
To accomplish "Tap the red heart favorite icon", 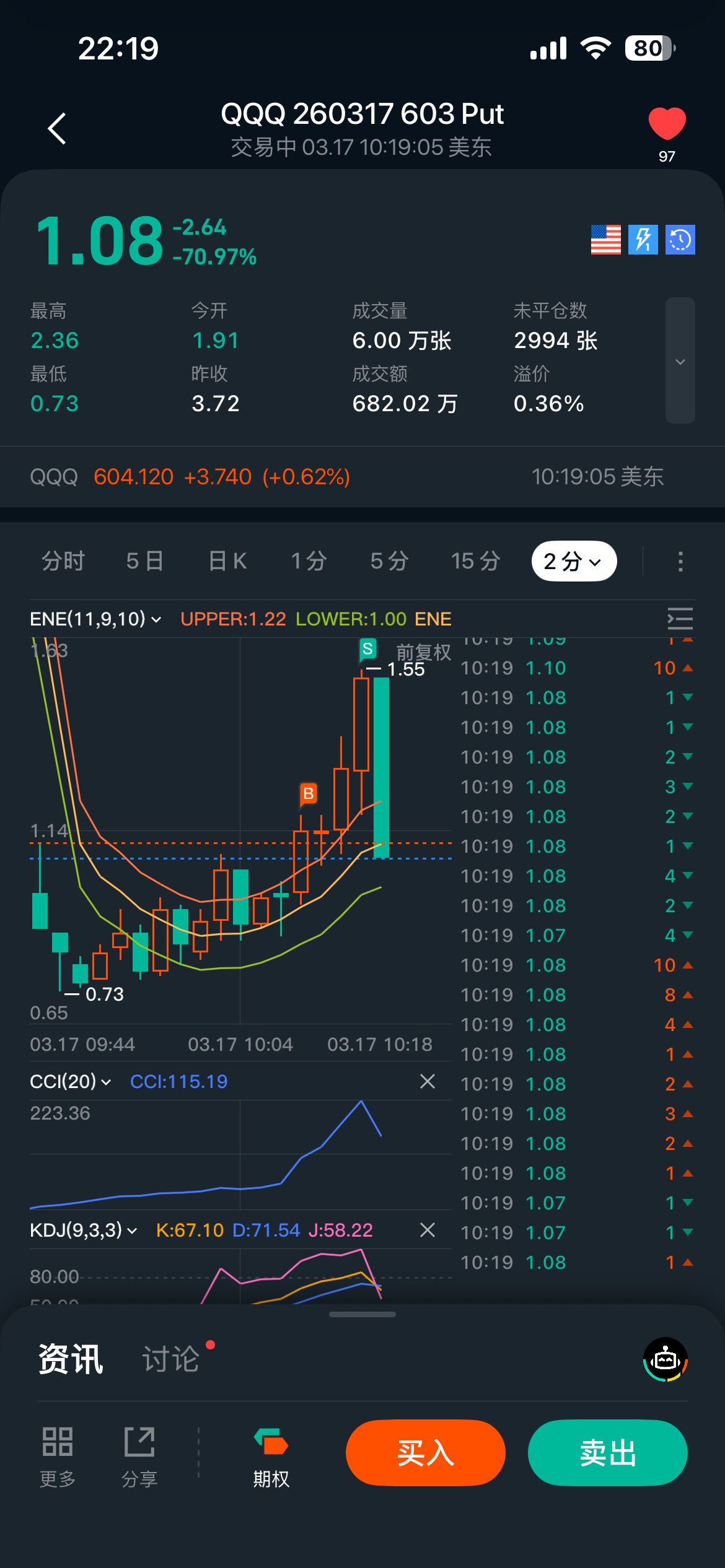I will click(667, 124).
